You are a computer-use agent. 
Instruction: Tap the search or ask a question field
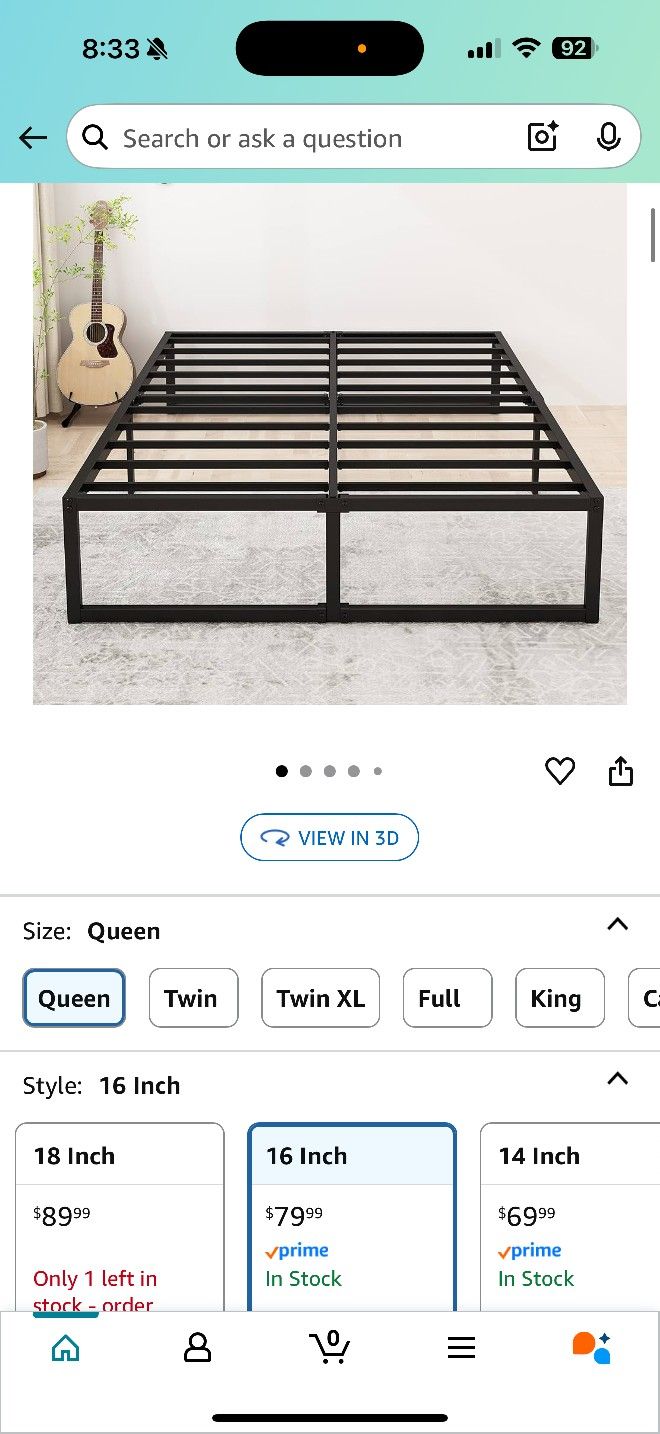300,138
